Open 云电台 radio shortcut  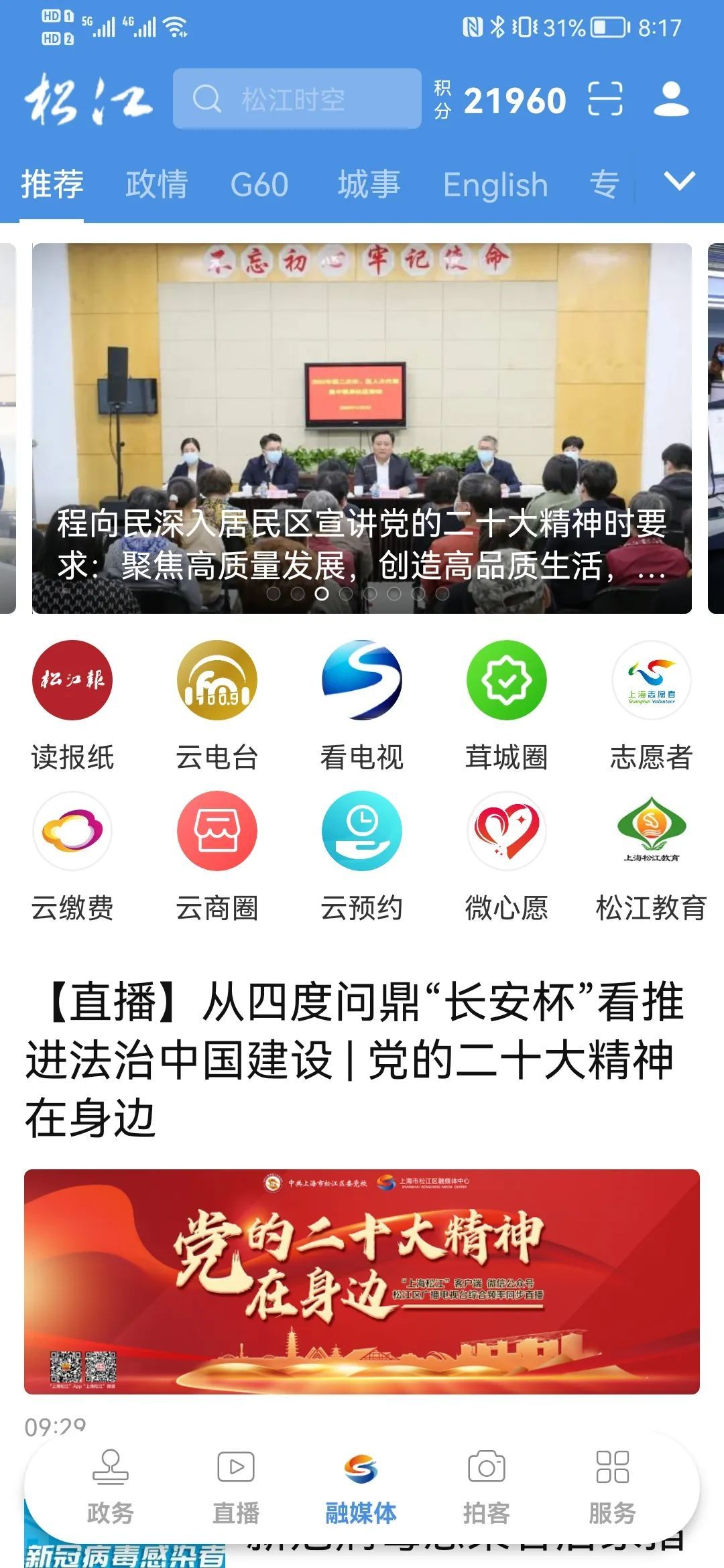coord(217,705)
